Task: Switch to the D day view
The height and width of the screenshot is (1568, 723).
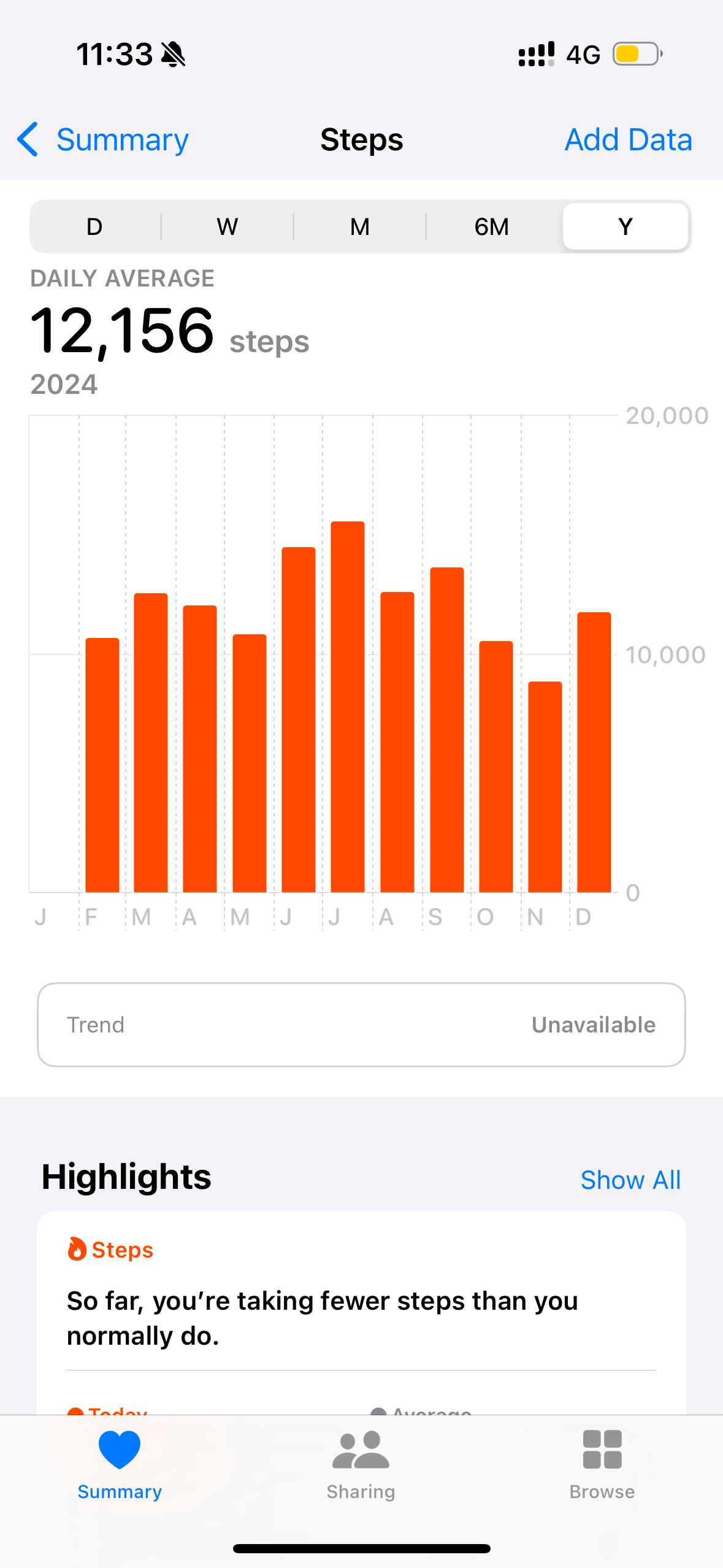Action: click(94, 227)
